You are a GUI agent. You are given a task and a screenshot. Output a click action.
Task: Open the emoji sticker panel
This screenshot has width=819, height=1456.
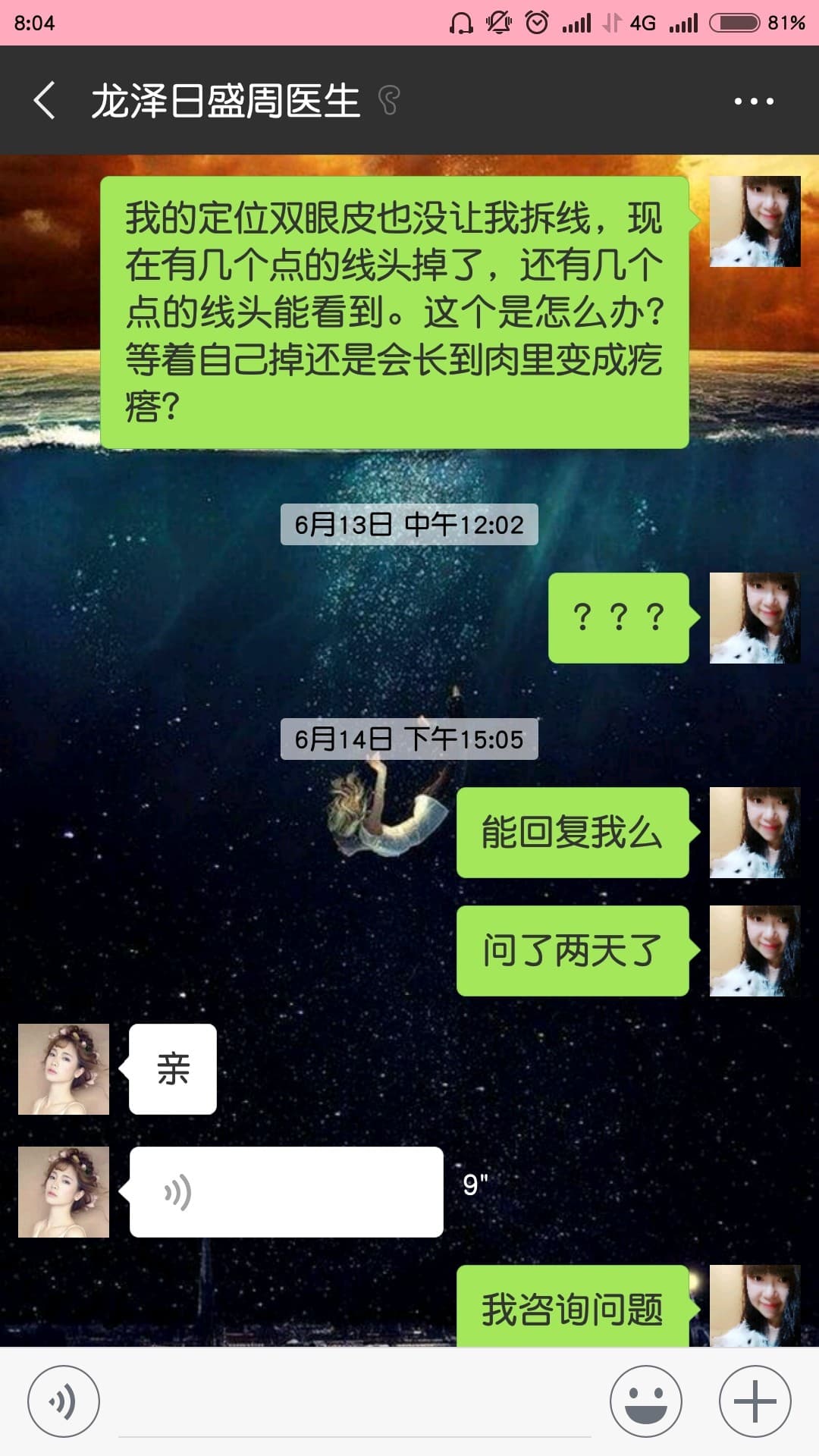pyautogui.click(x=645, y=1401)
